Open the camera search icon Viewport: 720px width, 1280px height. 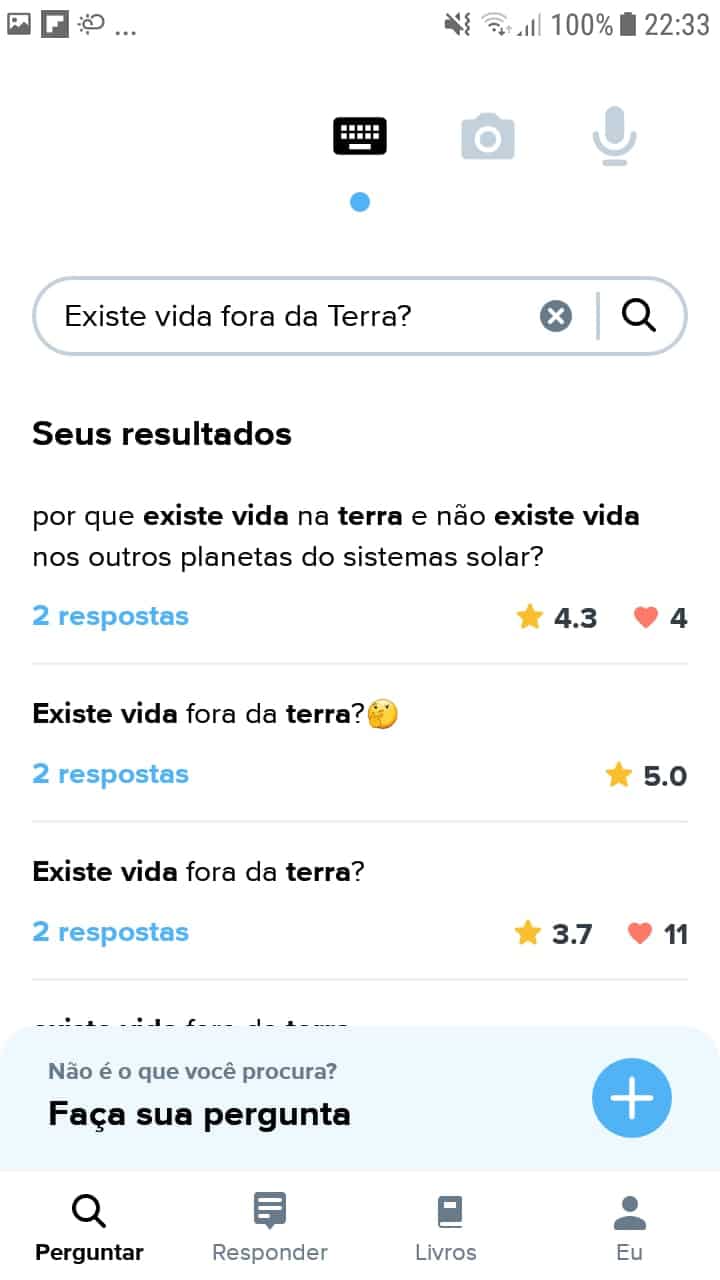click(x=487, y=137)
